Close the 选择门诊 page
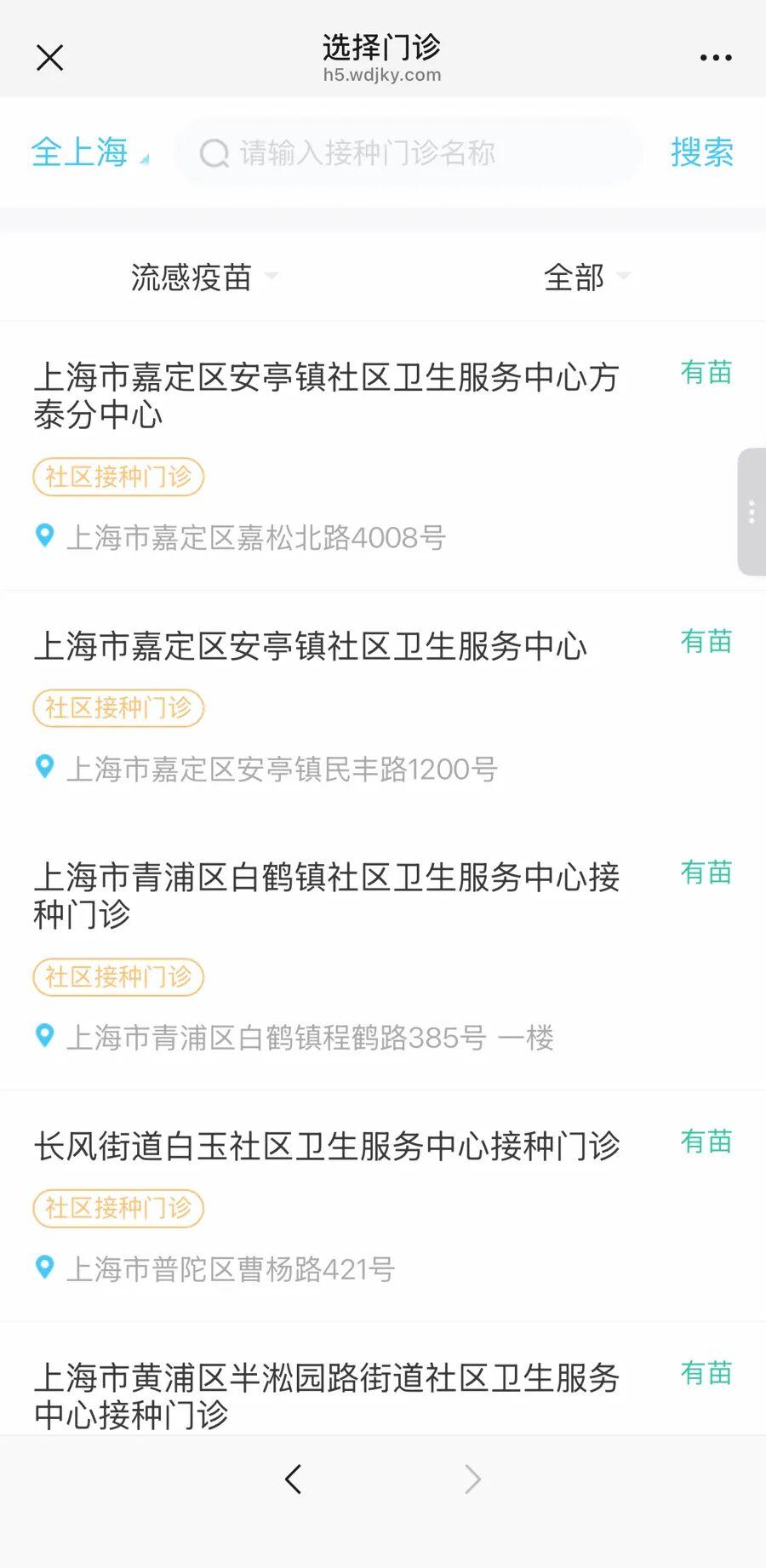Viewport: 766px width, 1568px height. point(50,58)
